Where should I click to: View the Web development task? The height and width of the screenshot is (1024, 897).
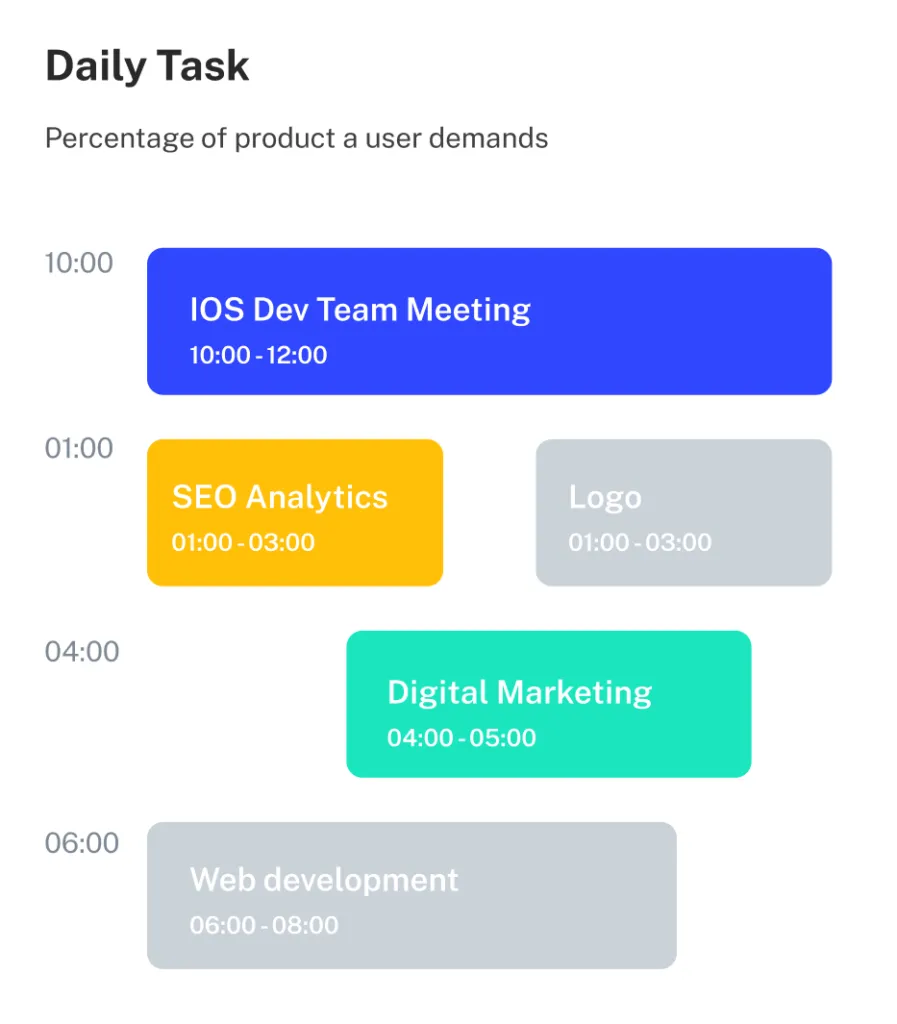[x=411, y=895]
